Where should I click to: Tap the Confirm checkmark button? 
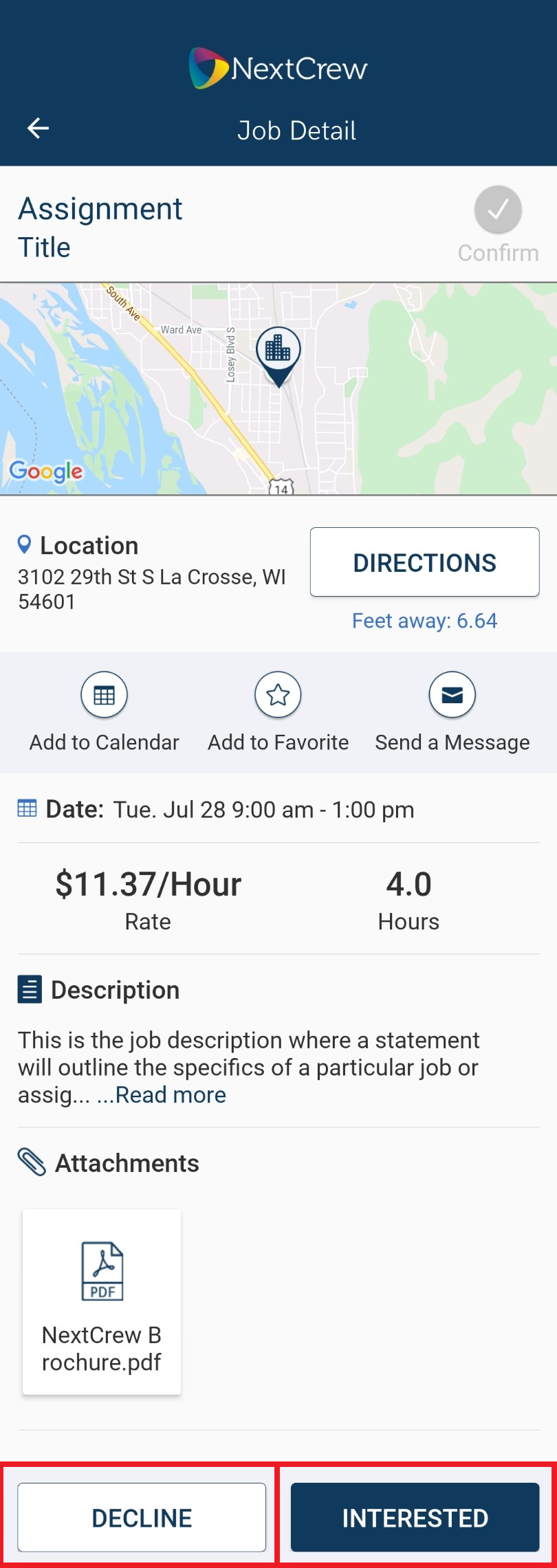tap(498, 210)
